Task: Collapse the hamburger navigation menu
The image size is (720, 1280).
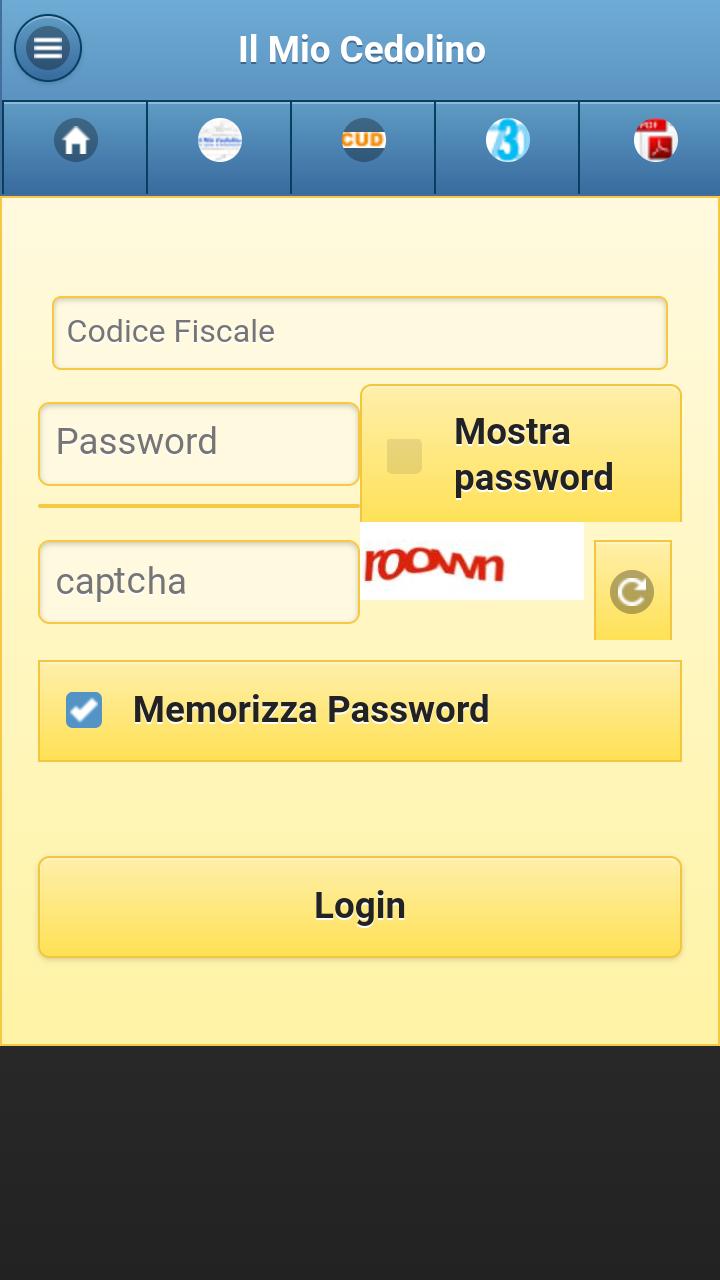Action: (47, 47)
